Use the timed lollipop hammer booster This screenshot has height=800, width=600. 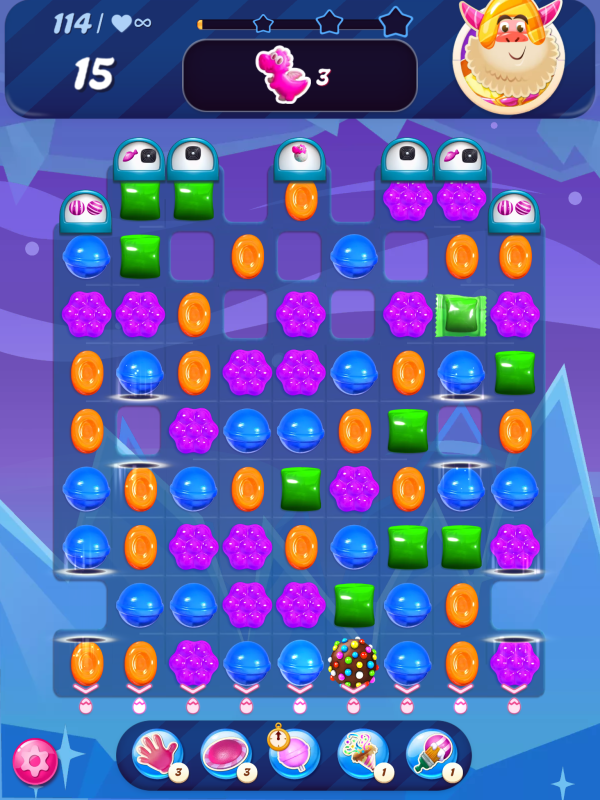click(x=294, y=755)
